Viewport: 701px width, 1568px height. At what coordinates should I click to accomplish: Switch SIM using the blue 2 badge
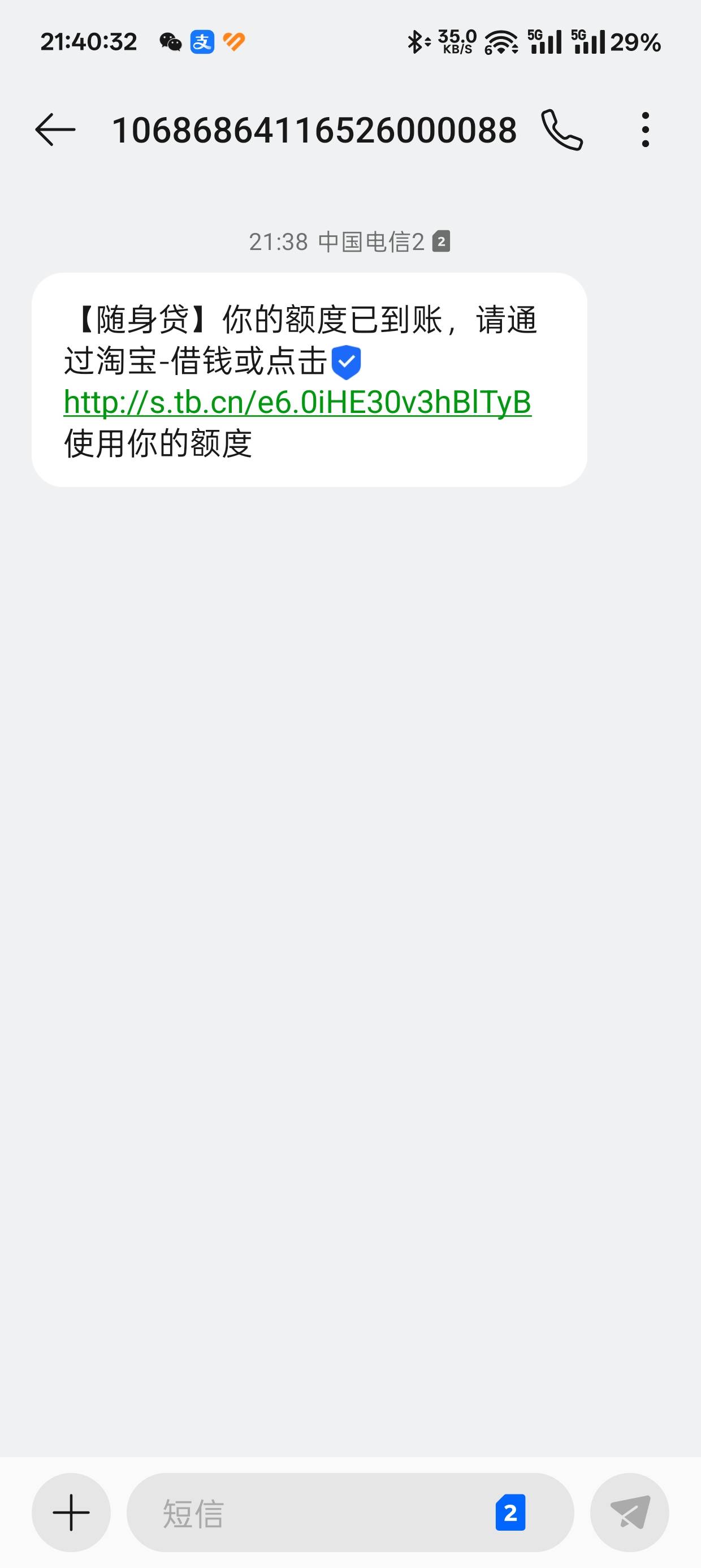tap(510, 1513)
